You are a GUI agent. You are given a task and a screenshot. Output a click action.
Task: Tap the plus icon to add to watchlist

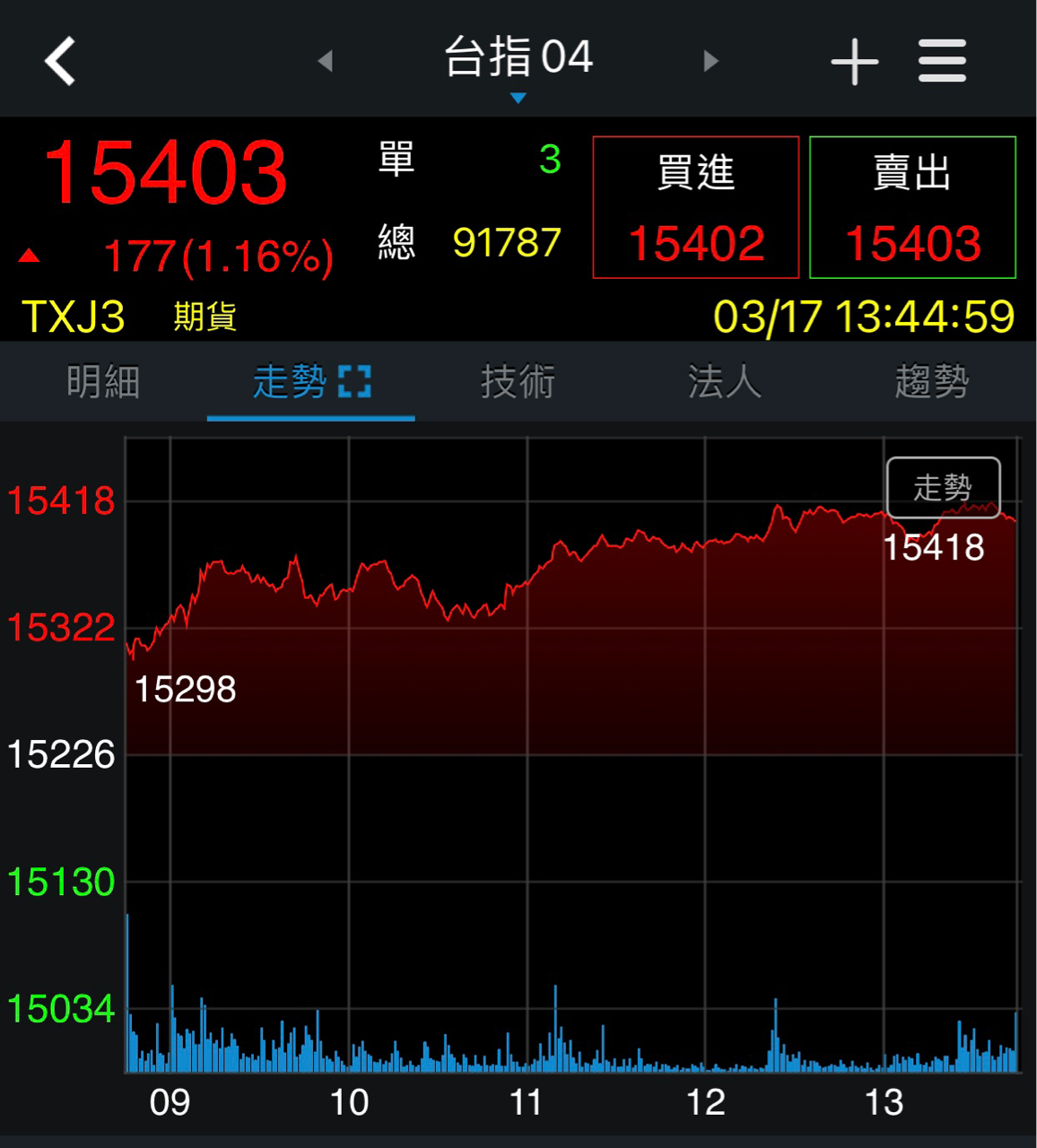point(855,61)
